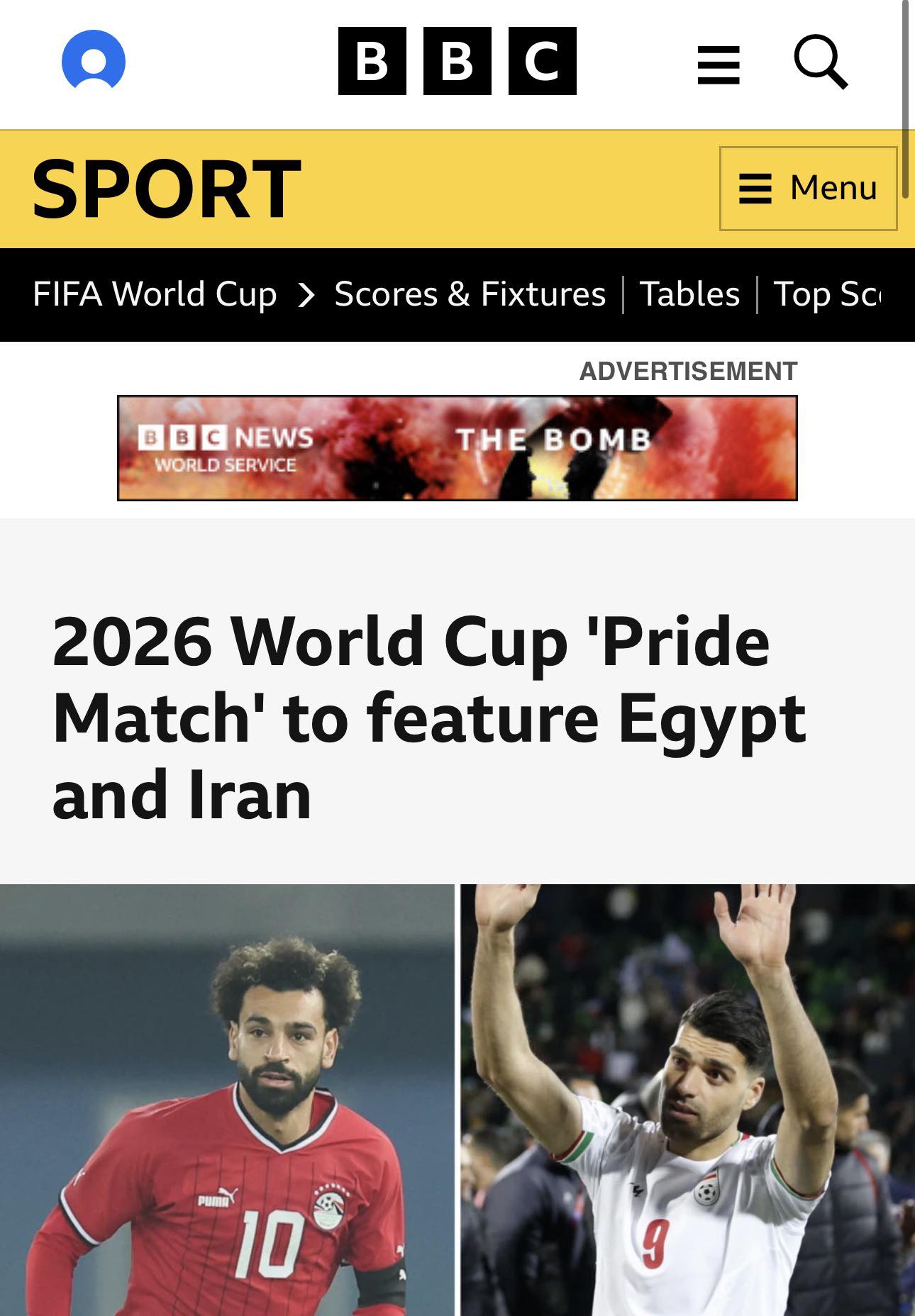Go to the BBC homepage logo
This screenshot has height=1316, width=915.
point(457,61)
